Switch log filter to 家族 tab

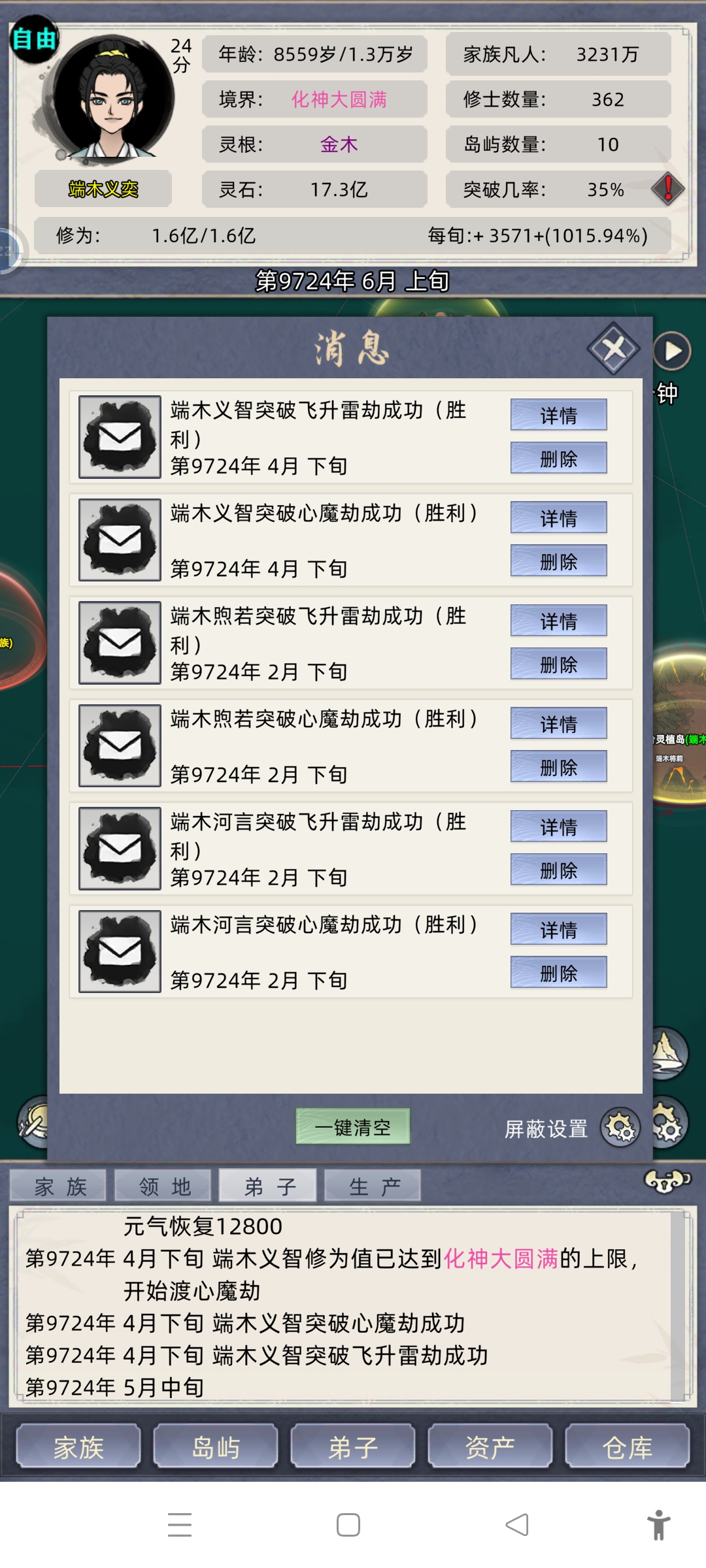(59, 1186)
